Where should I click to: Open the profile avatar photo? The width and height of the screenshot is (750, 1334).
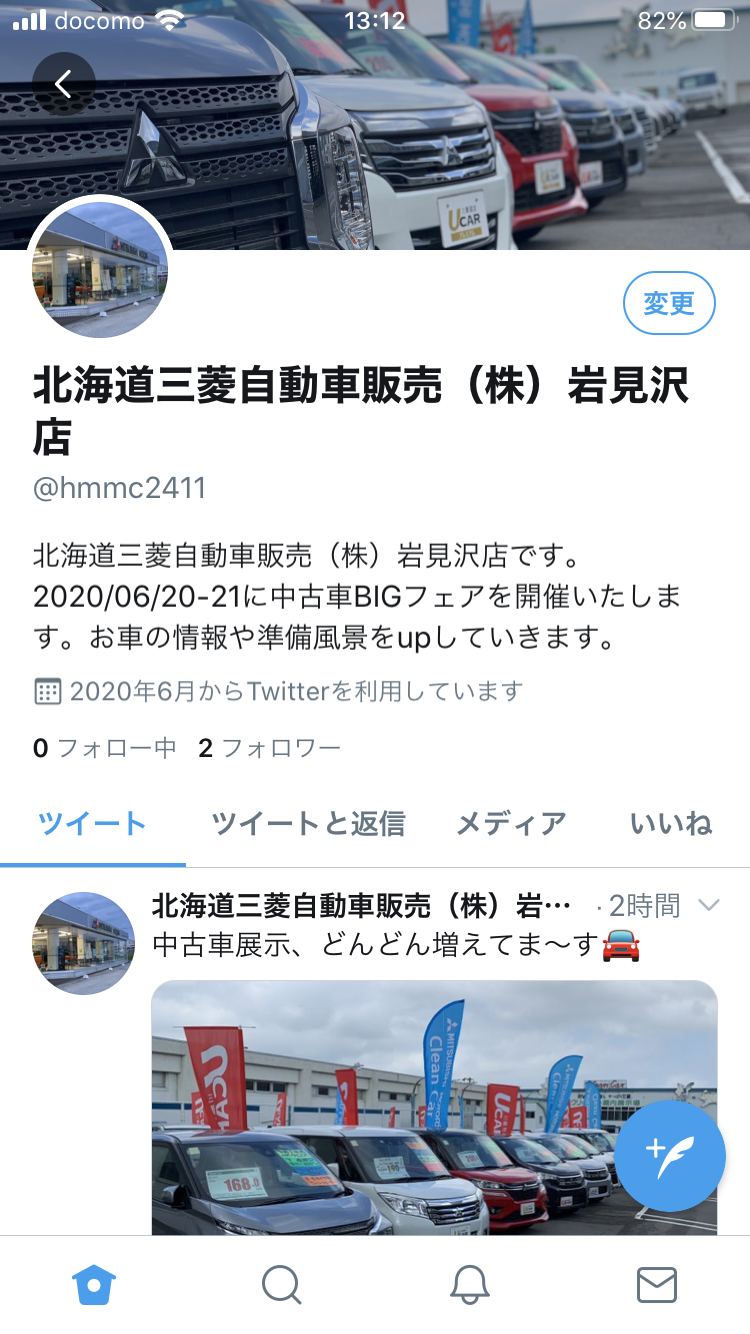point(99,269)
